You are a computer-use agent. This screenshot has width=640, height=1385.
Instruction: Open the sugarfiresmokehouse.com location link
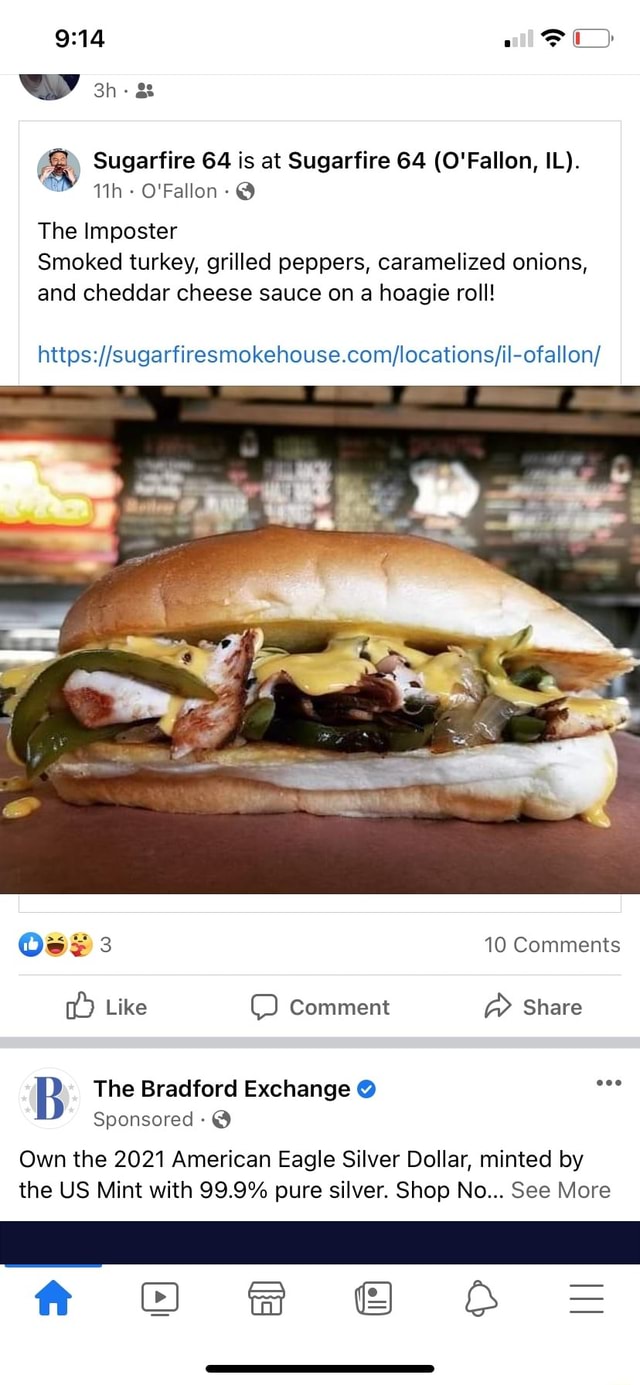point(319,354)
